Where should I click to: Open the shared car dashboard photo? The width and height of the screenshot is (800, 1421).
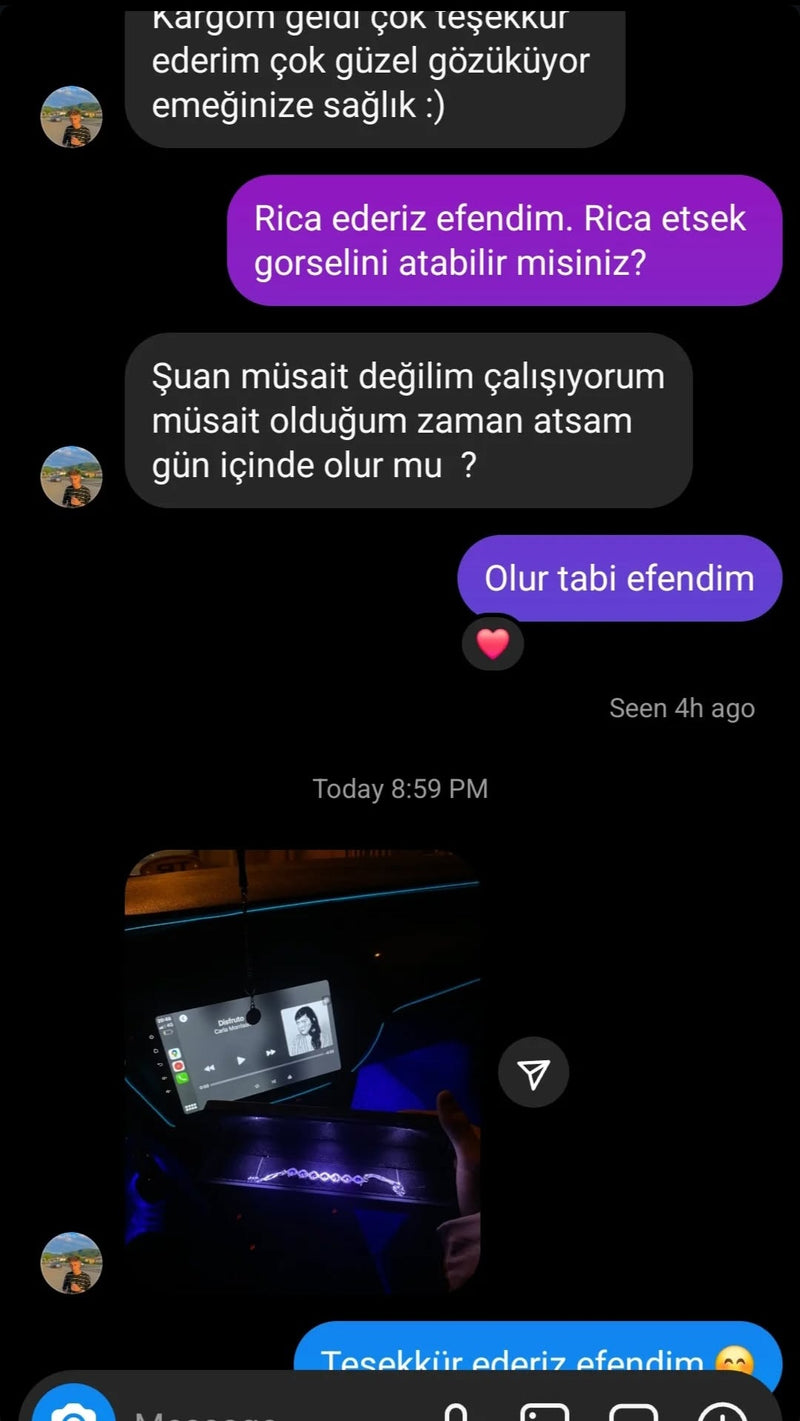tap(302, 1071)
